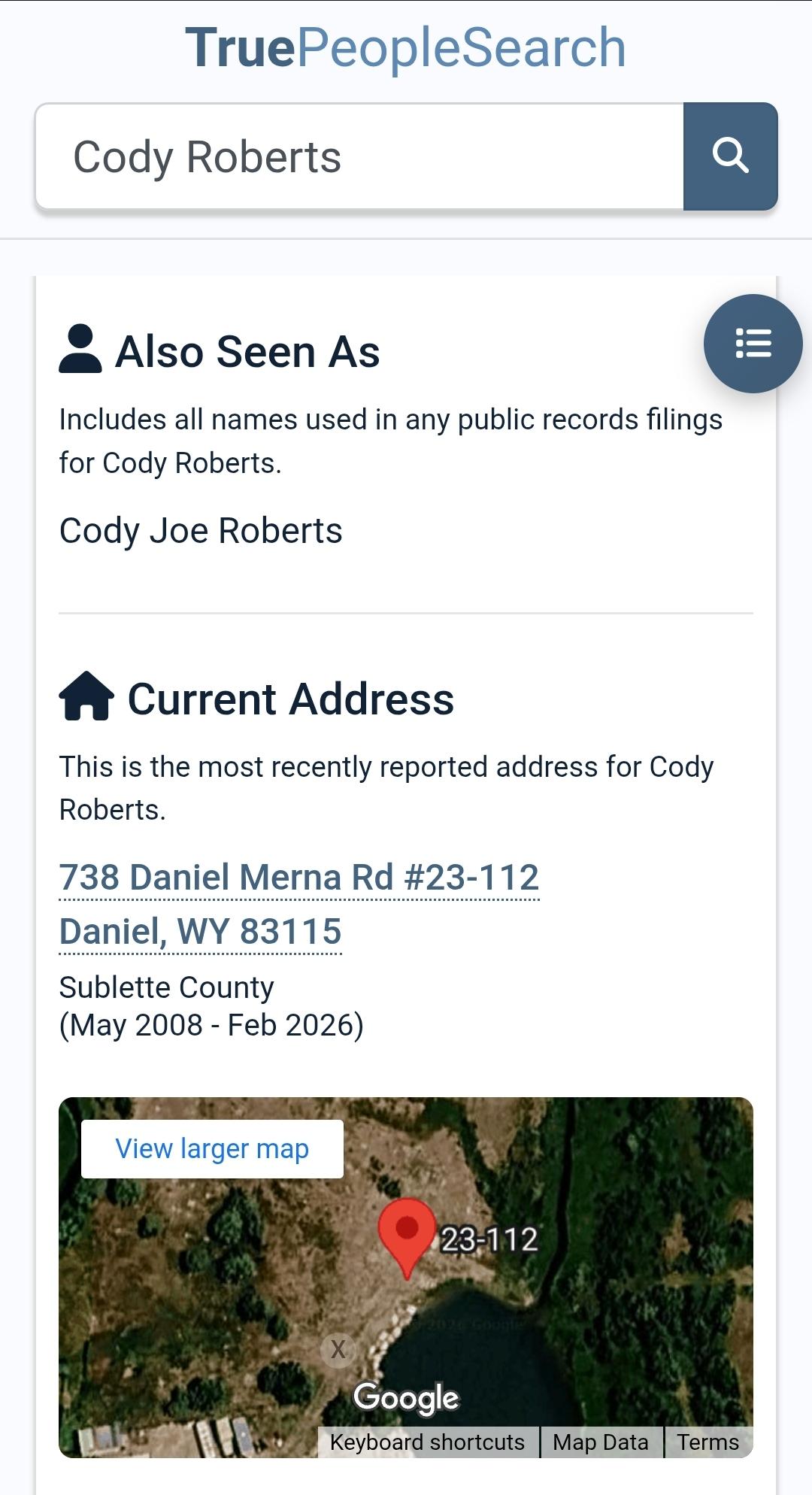The height and width of the screenshot is (1495, 812).
Task: Open the map Terms link
Action: [x=707, y=1442]
